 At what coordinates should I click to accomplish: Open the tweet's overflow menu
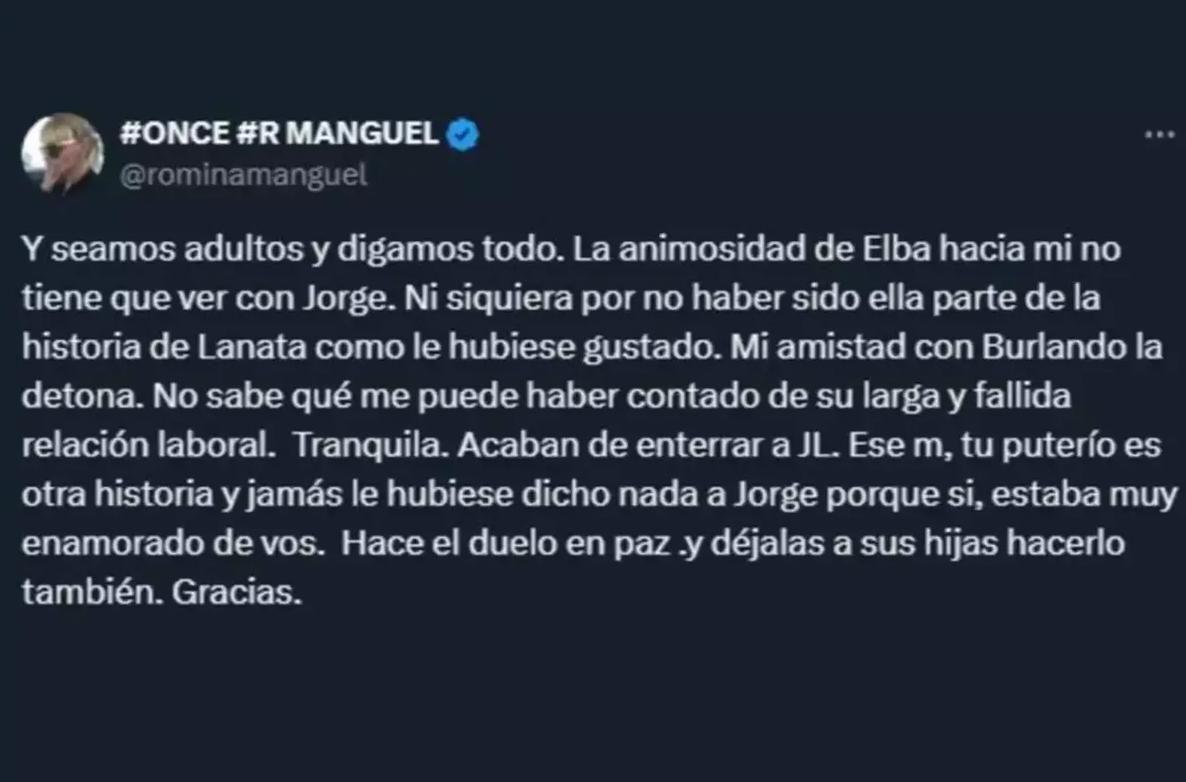(x=1159, y=134)
